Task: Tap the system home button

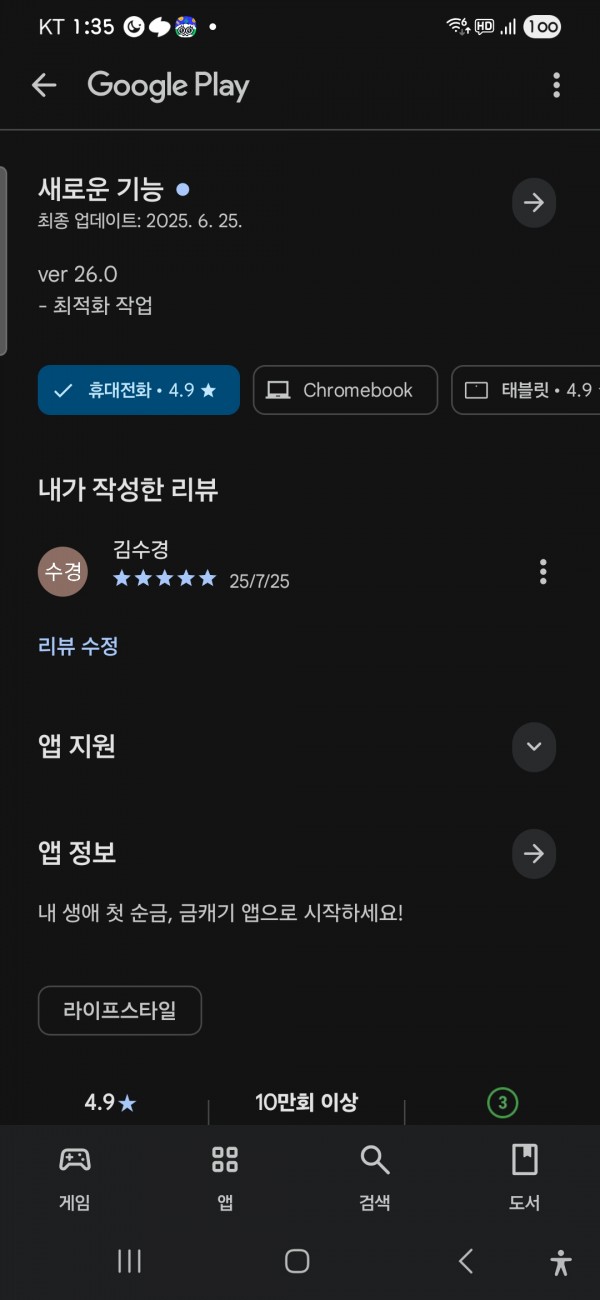Action: (x=297, y=1261)
